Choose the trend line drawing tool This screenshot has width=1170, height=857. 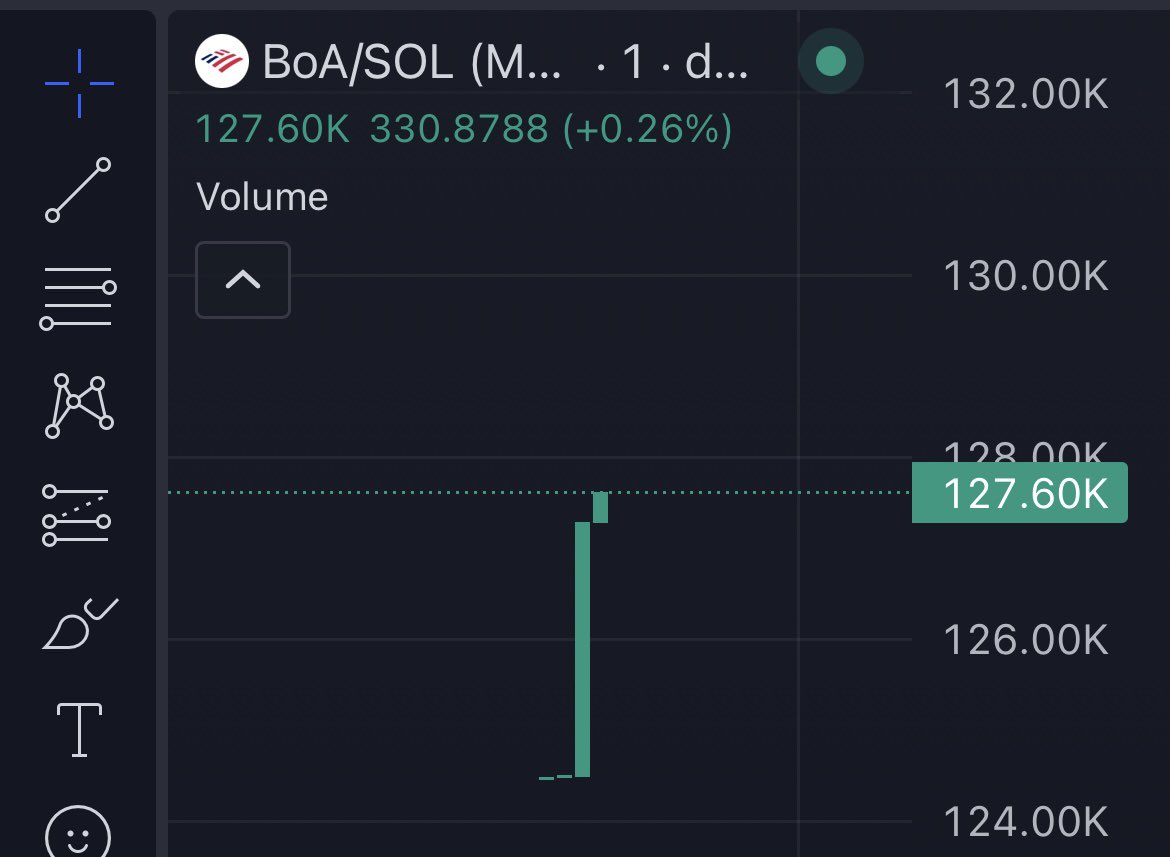coord(78,189)
